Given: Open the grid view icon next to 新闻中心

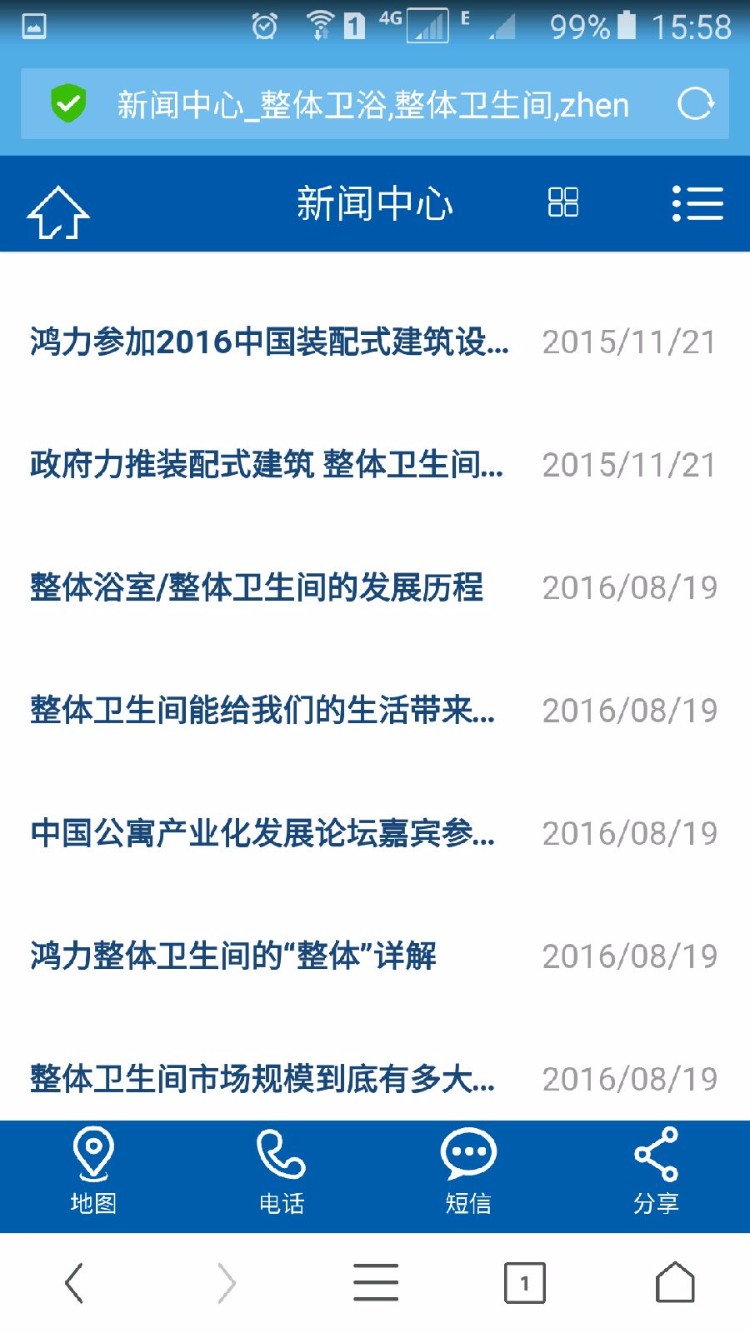Looking at the screenshot, I should (563, 203).
